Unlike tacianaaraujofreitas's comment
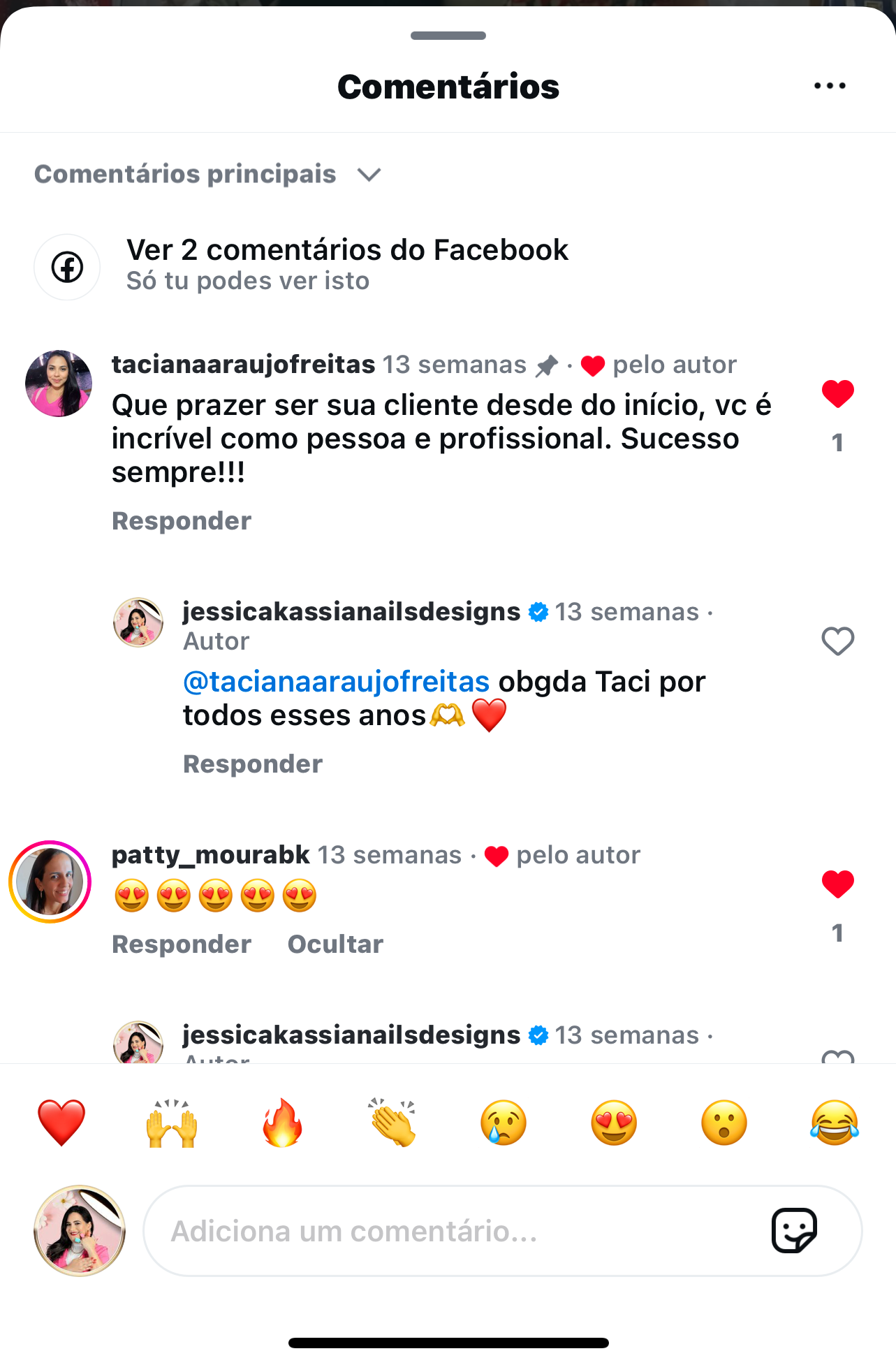 click(x=837, y=394)
